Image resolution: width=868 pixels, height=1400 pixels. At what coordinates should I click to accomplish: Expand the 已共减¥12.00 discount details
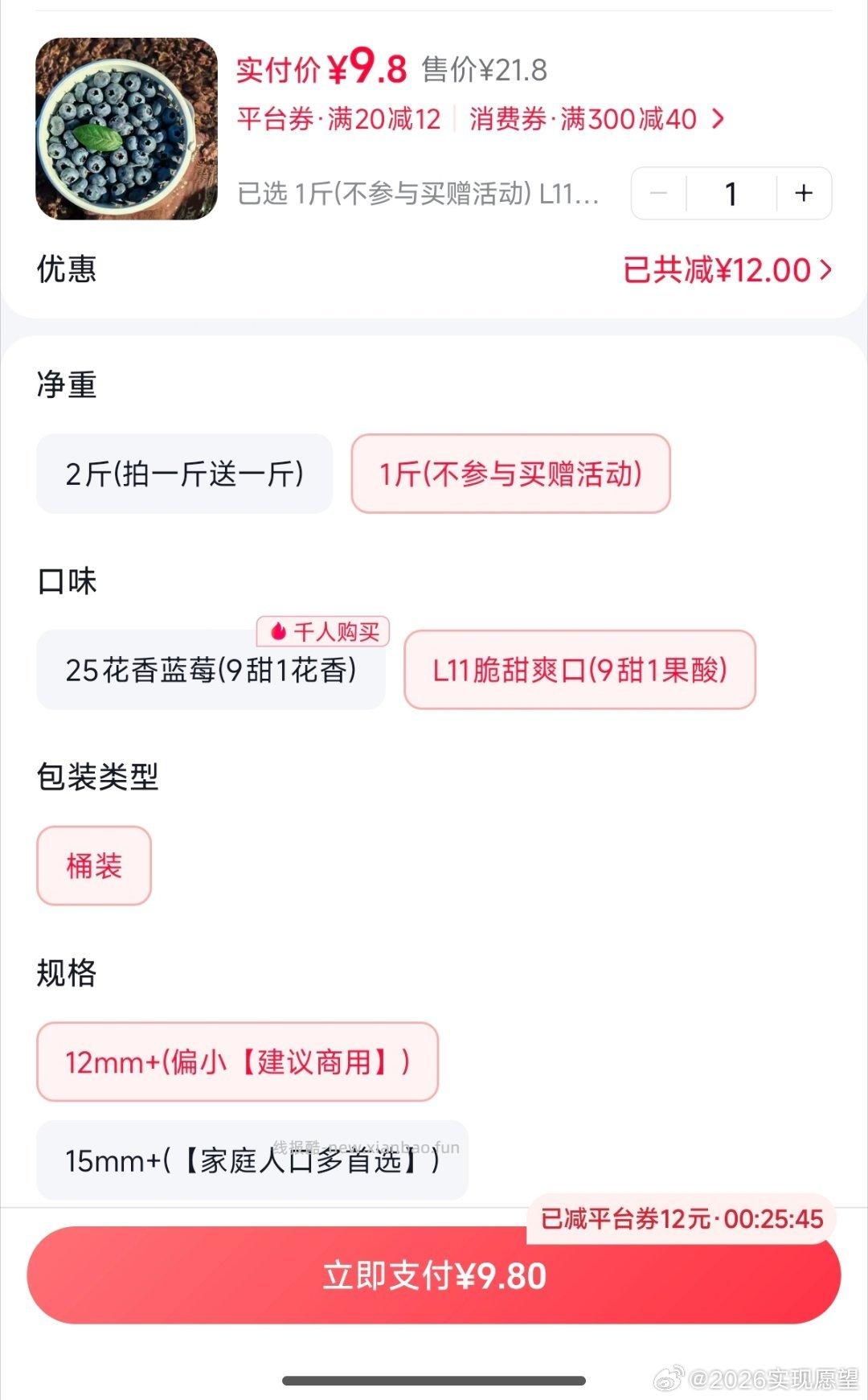pyautogui.click(x=723, y=270)
